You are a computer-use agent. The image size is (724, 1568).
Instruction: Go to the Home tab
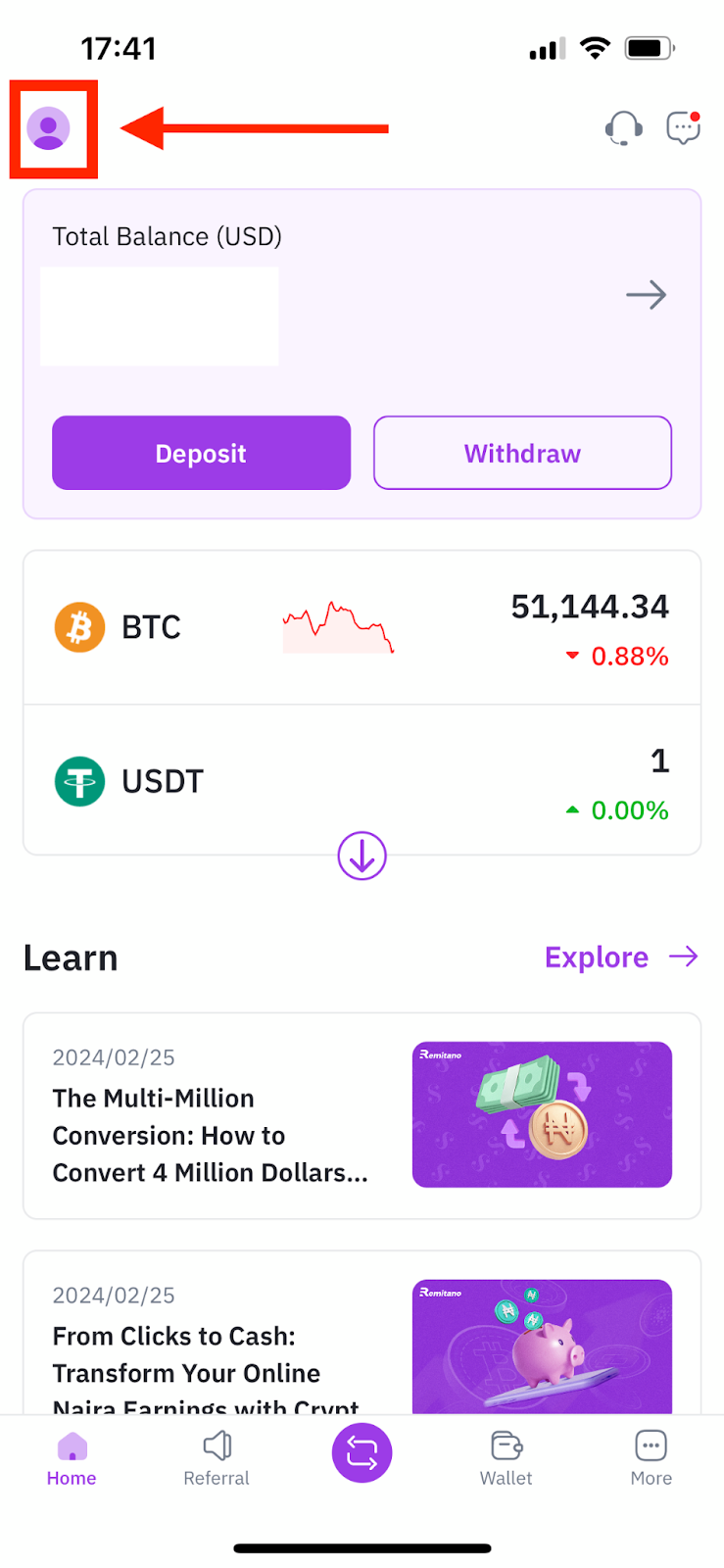pyautogui.click(x=72, y=1458)
